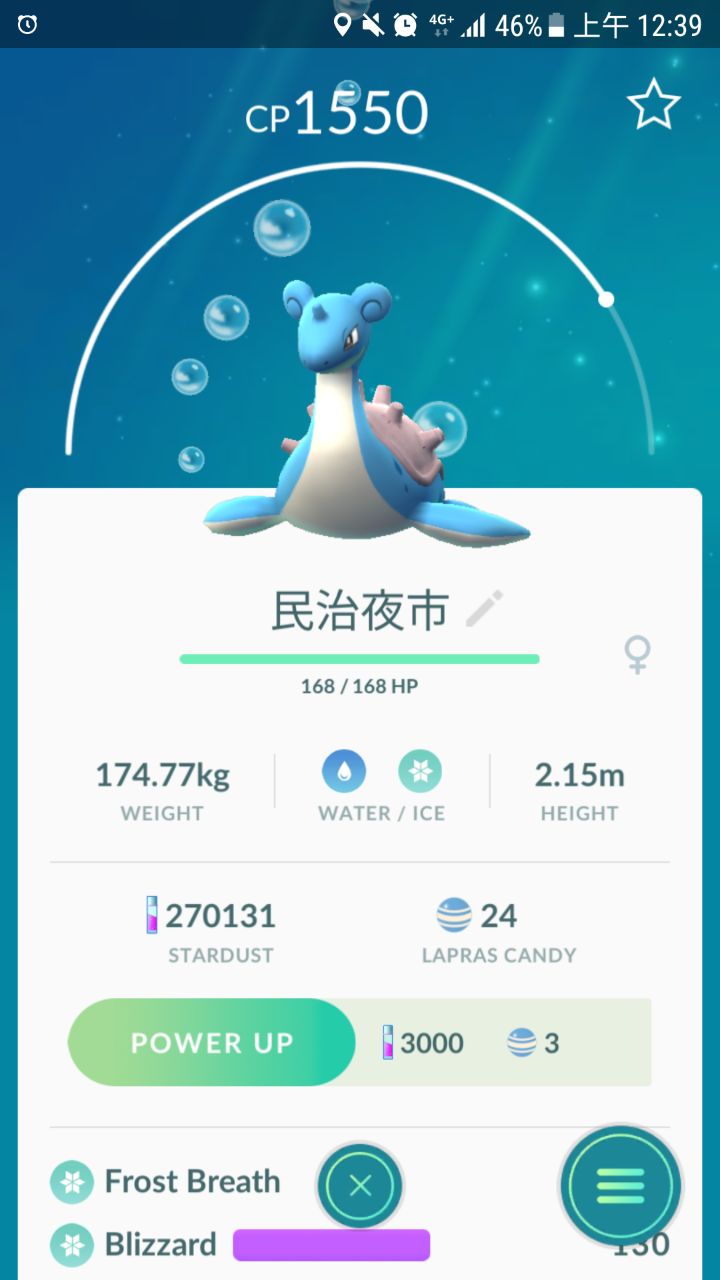Screen dimensions: 720x1280
Task: Edit the Pokémon nickname with the pencil icon
Action: [x=485, y=608]
